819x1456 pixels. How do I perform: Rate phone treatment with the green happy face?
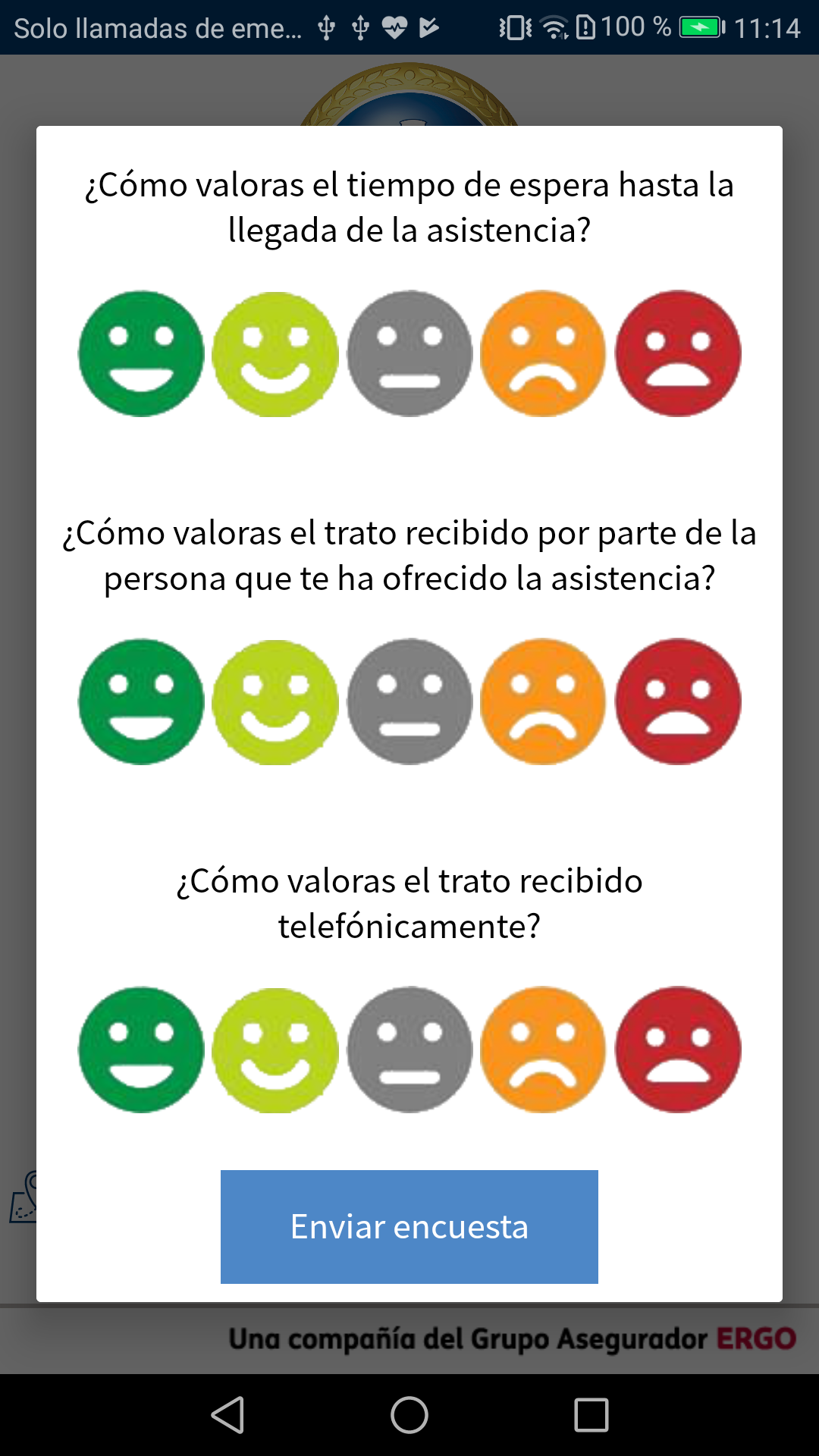(141, 1050)
